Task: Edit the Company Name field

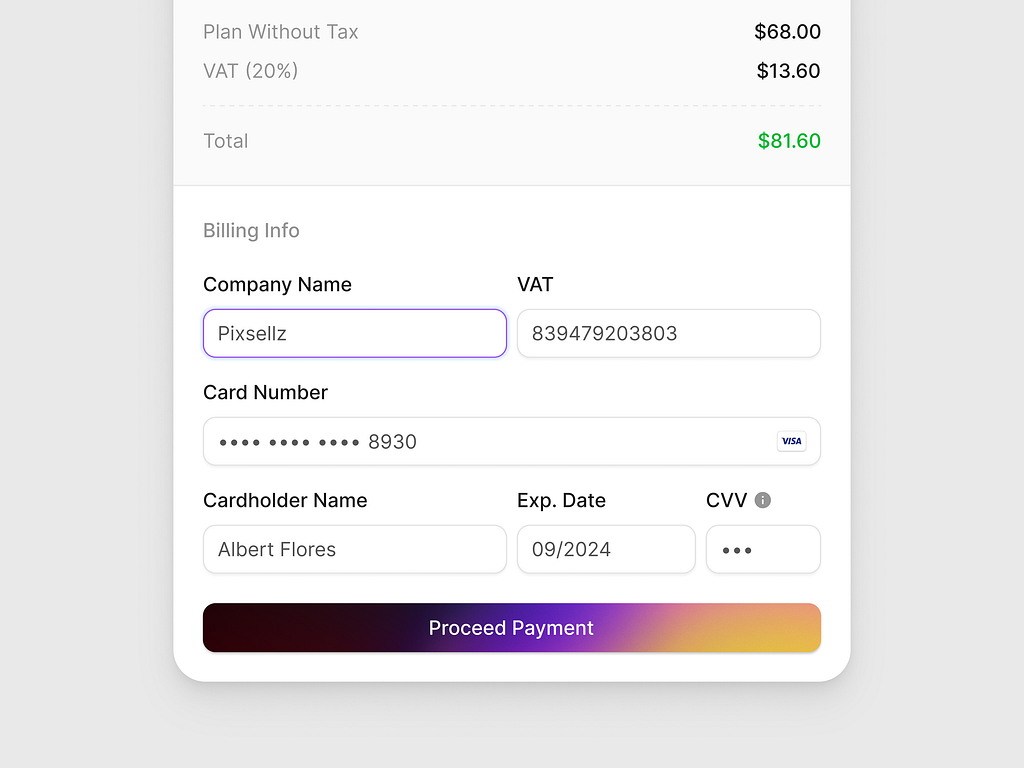Action: click(354, 333)
